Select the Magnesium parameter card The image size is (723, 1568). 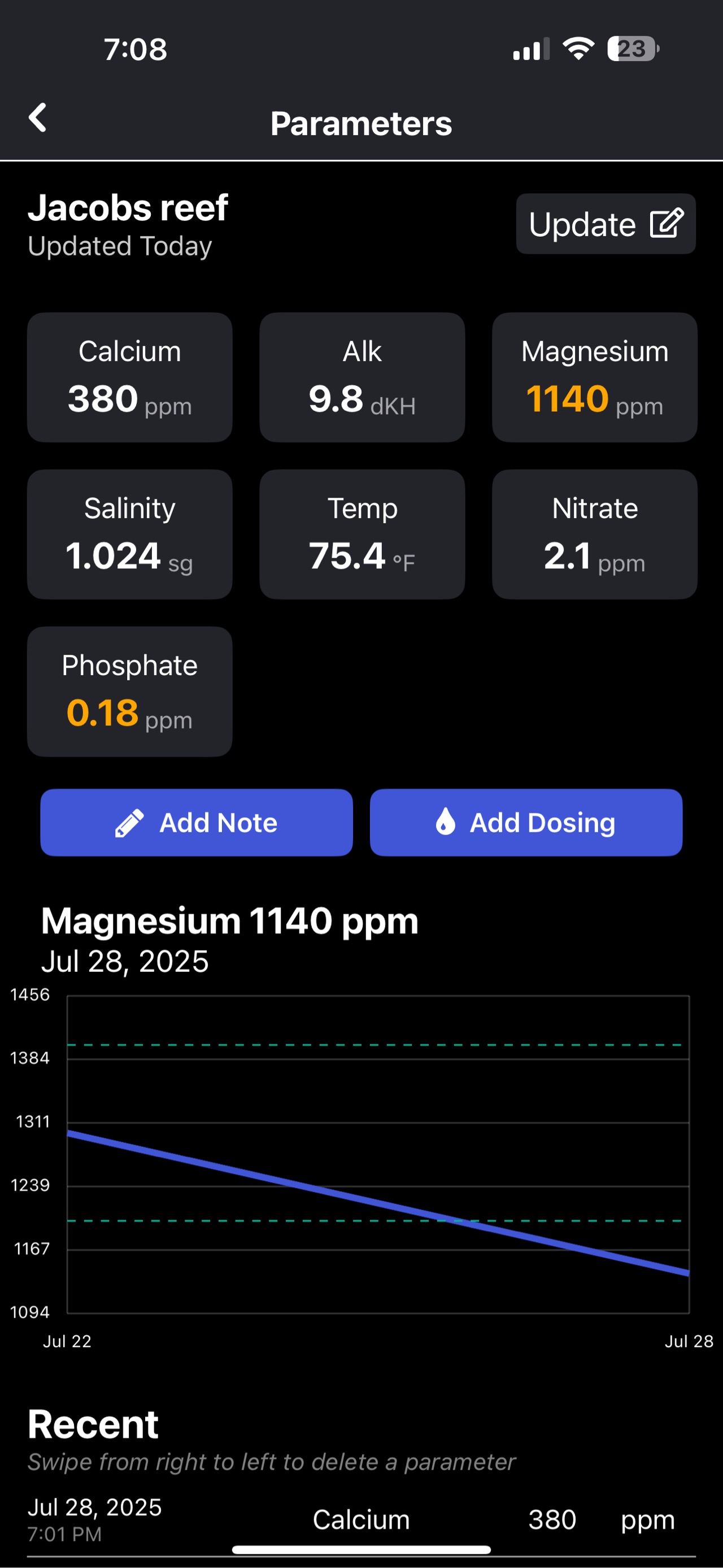point(594,377)
